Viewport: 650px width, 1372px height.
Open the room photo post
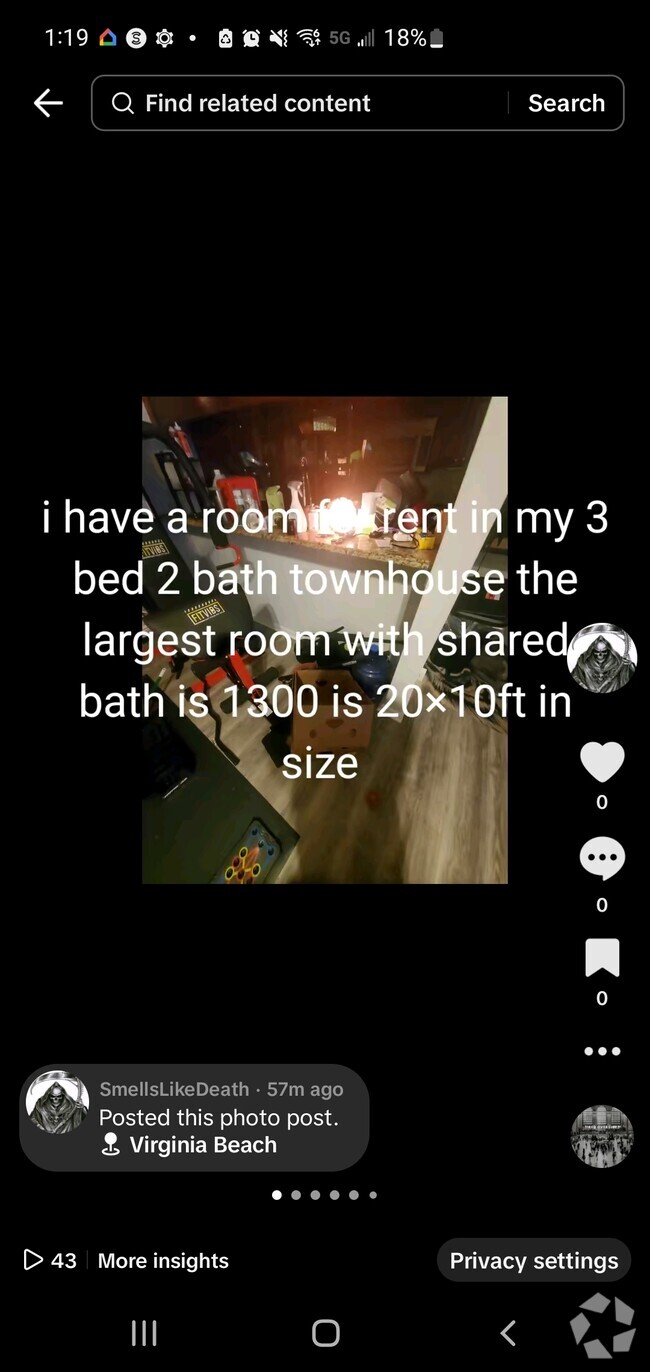(324, 640)
